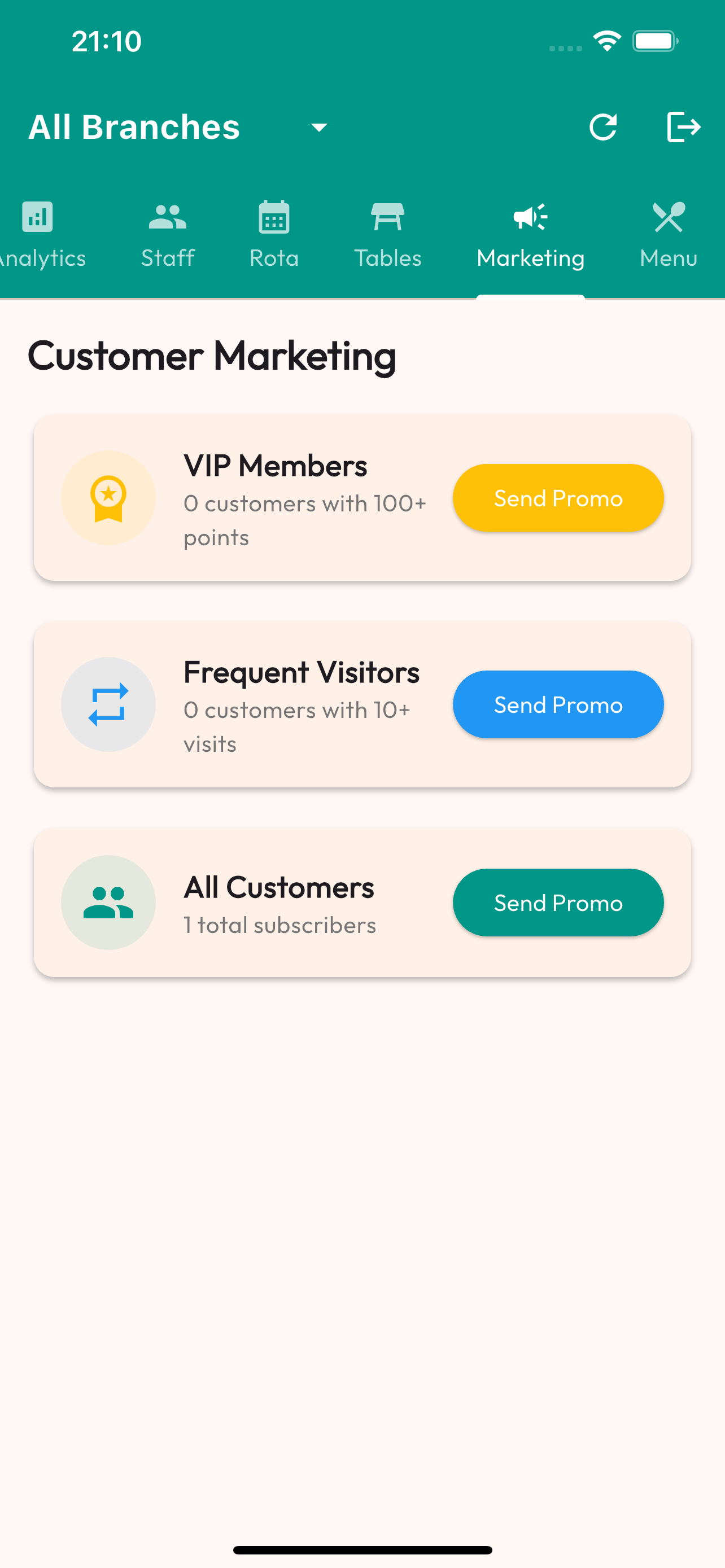Image resolution: width=725 pixels, height=1568 pixels.
Task: Tap the Frequent Visitors repeat arrows icon
Action: (108, 704)
